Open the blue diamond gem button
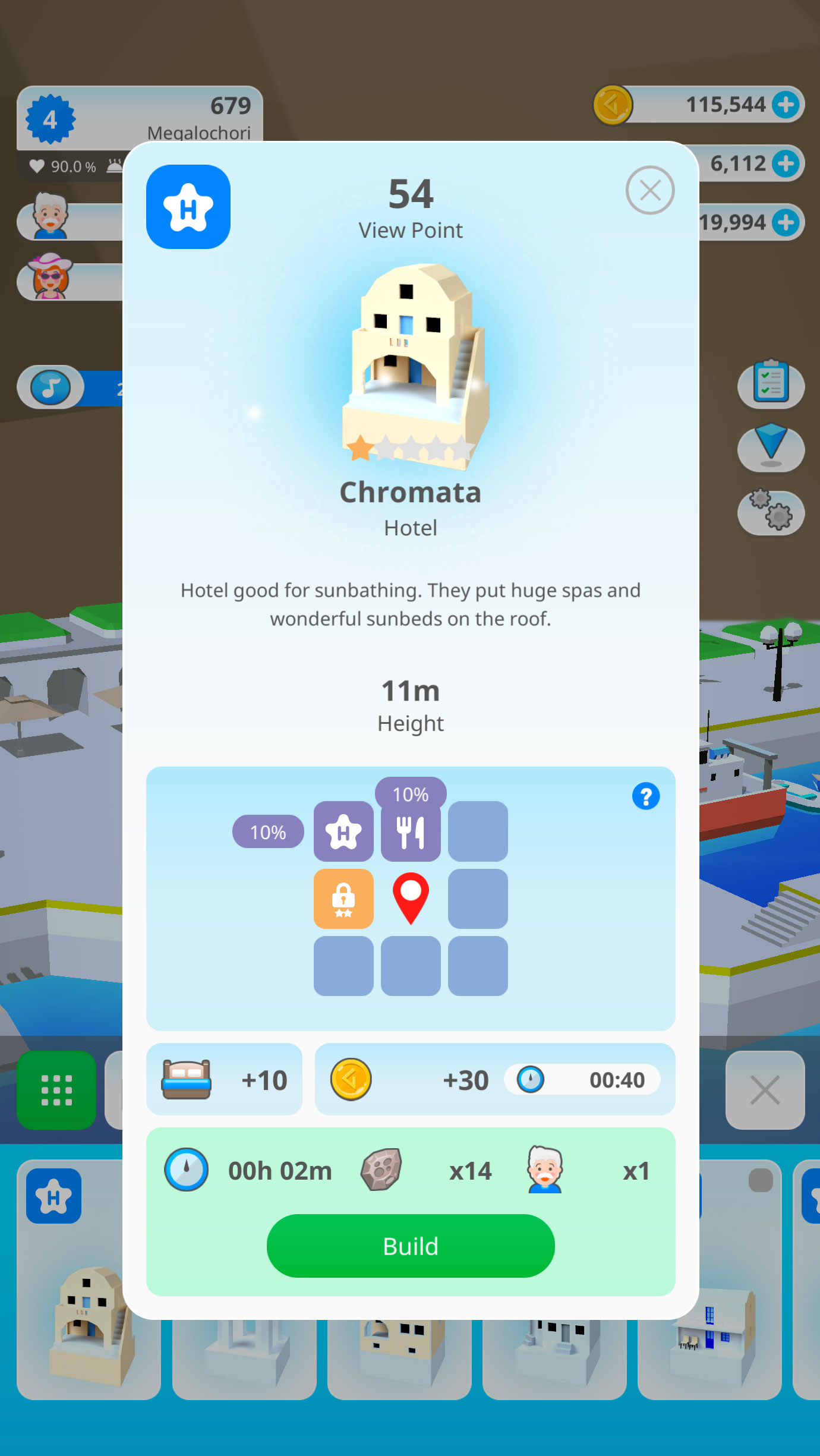The image size is (820, 1456). (x=771, y=447)
